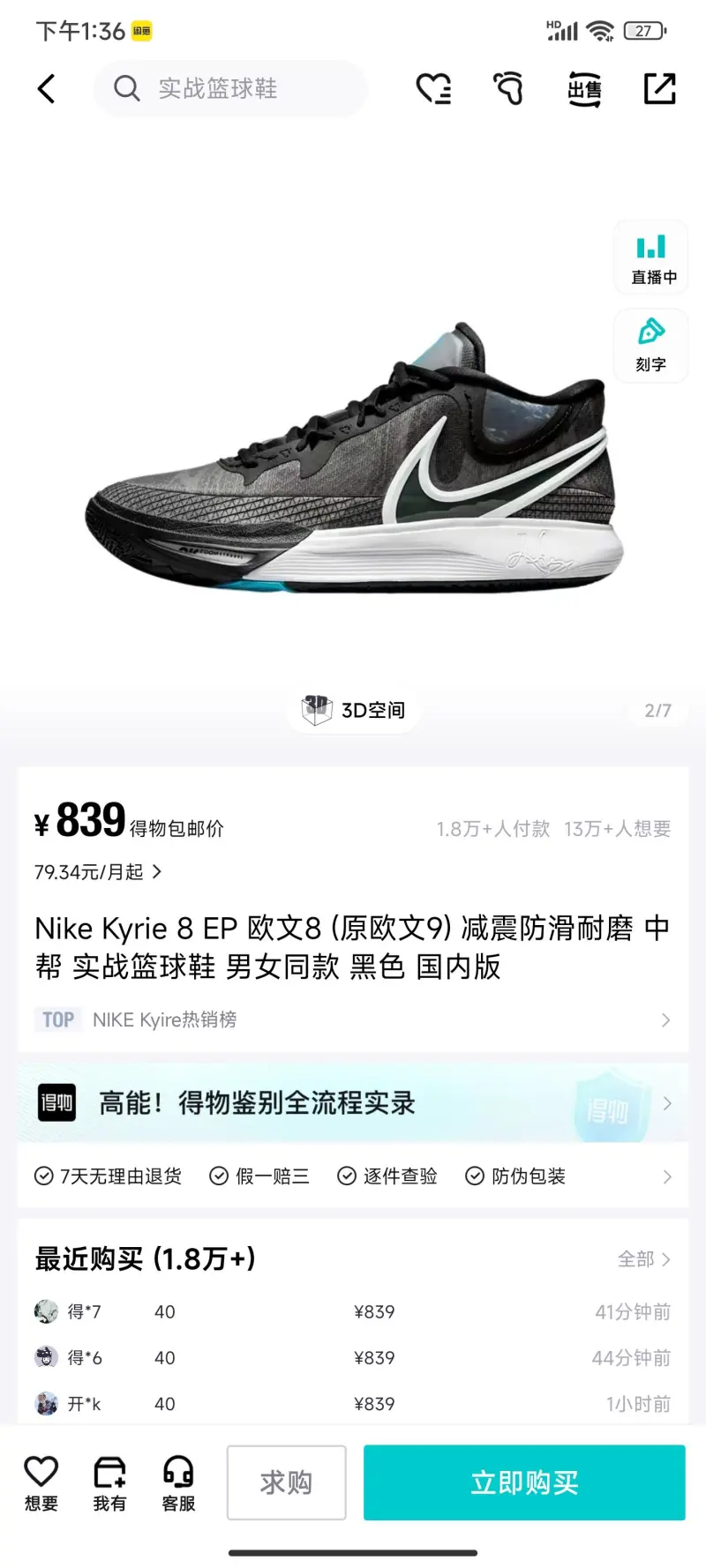Open the 刻字 engraving option
Viewport: 706px width, 1568px height.
point(651,345)
